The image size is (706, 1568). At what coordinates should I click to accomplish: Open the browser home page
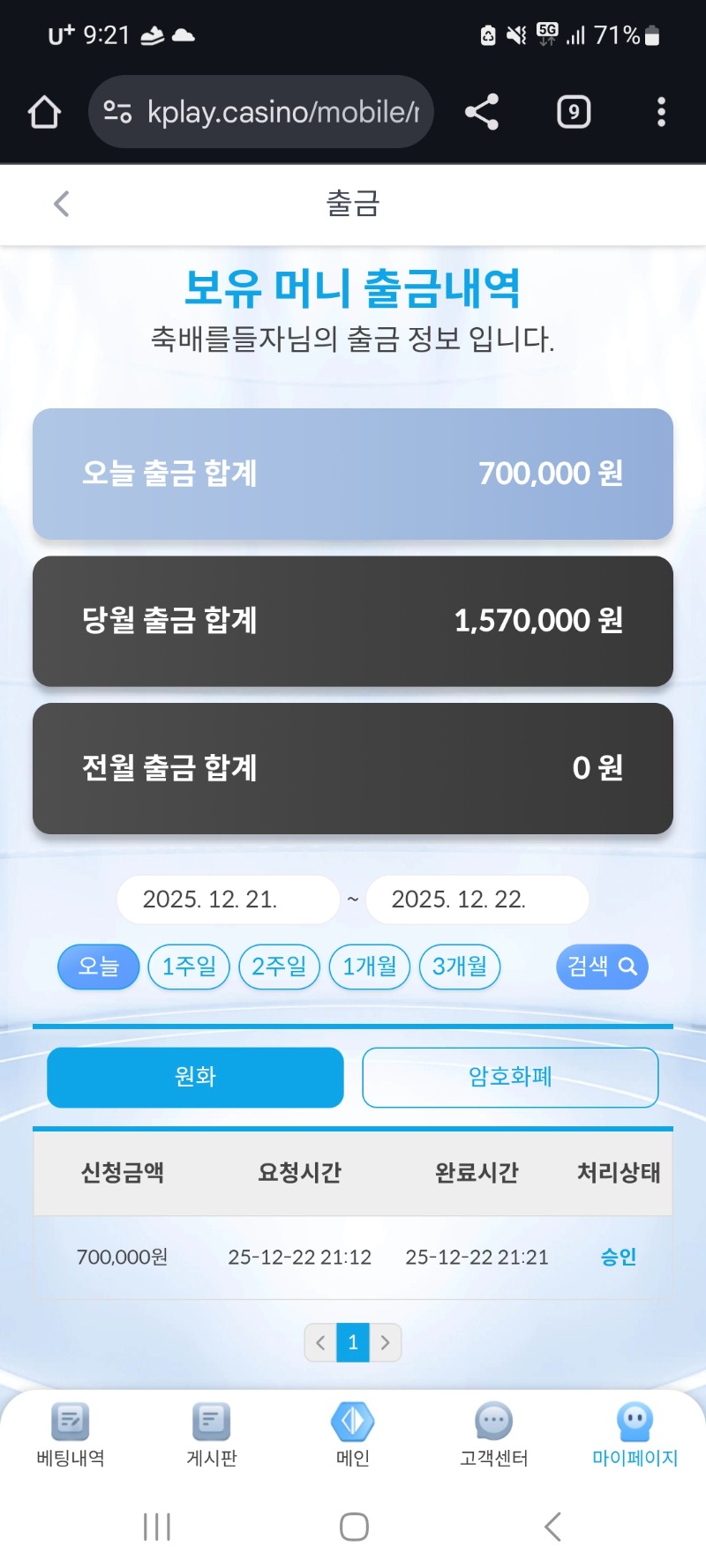(x=44, y=112)
